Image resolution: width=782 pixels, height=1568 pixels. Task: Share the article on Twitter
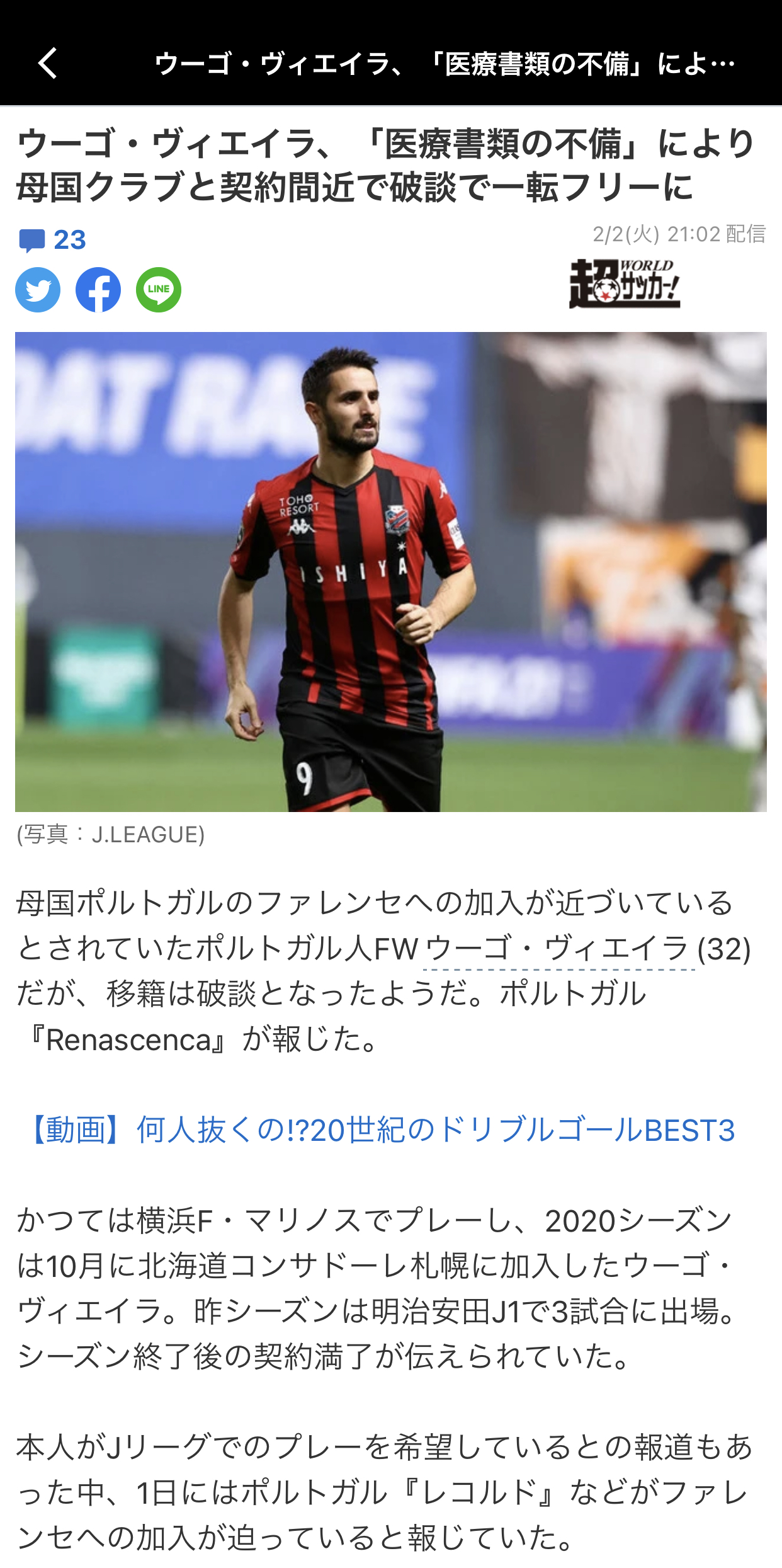(38, 290)
